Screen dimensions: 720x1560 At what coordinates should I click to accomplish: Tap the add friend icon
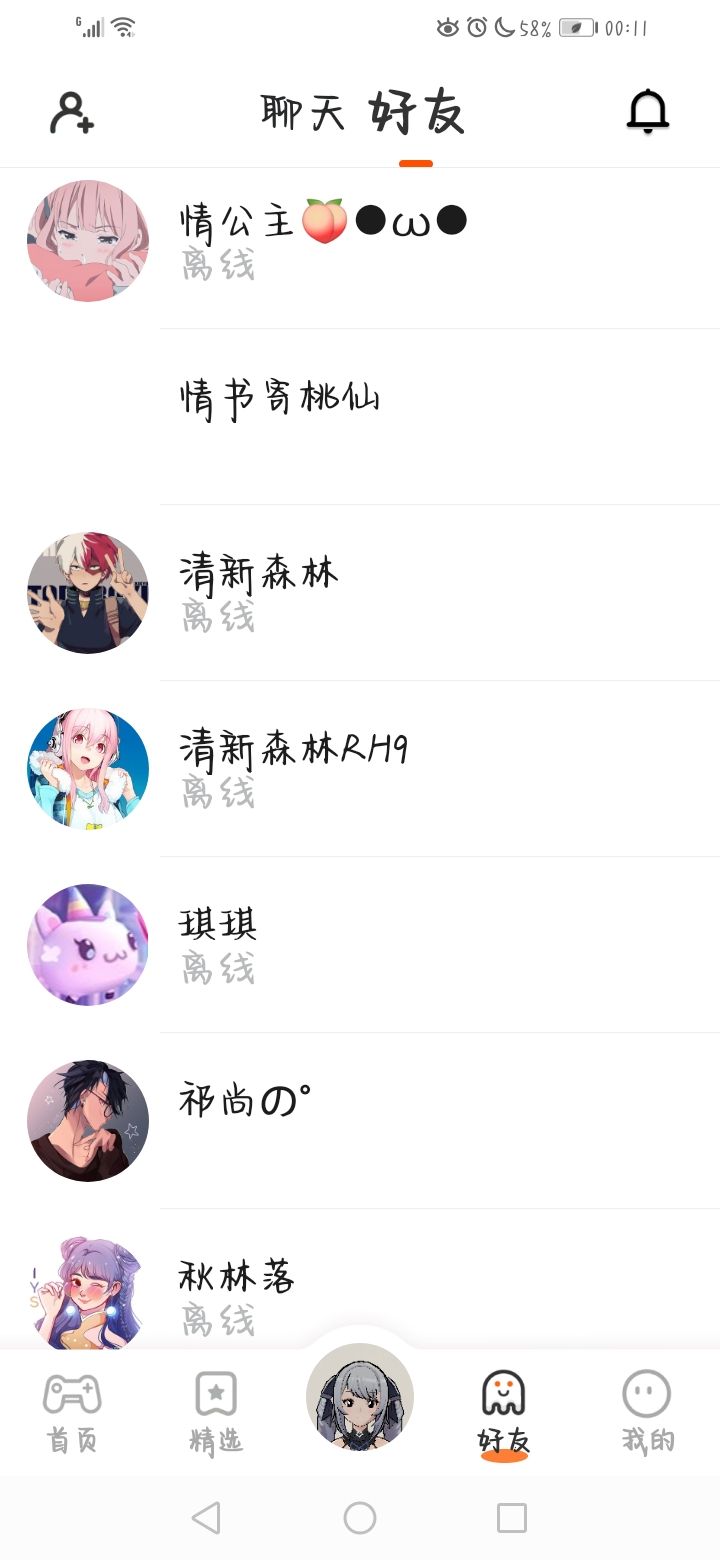(72, 112)
